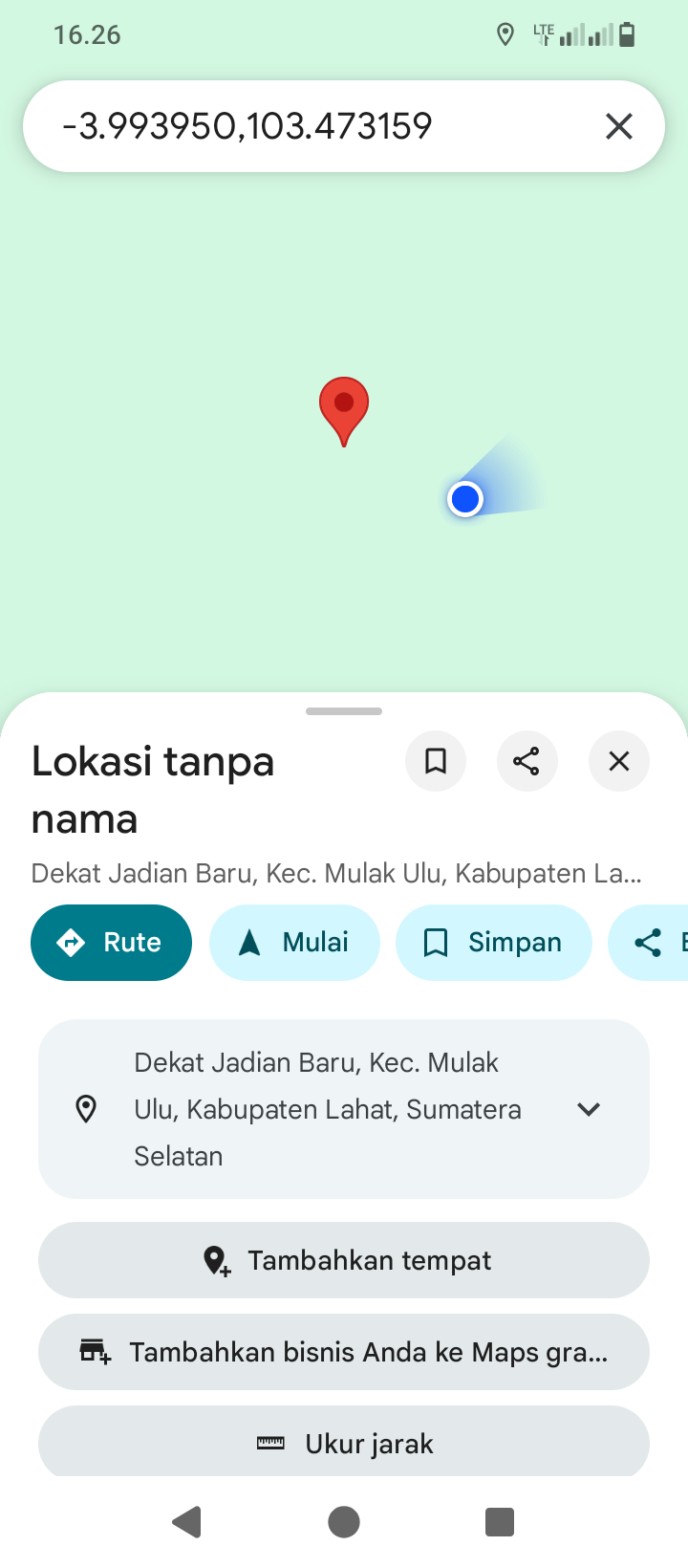Clear the coordinates search with X
This screenshot has height=1568, width=688.
619,126
